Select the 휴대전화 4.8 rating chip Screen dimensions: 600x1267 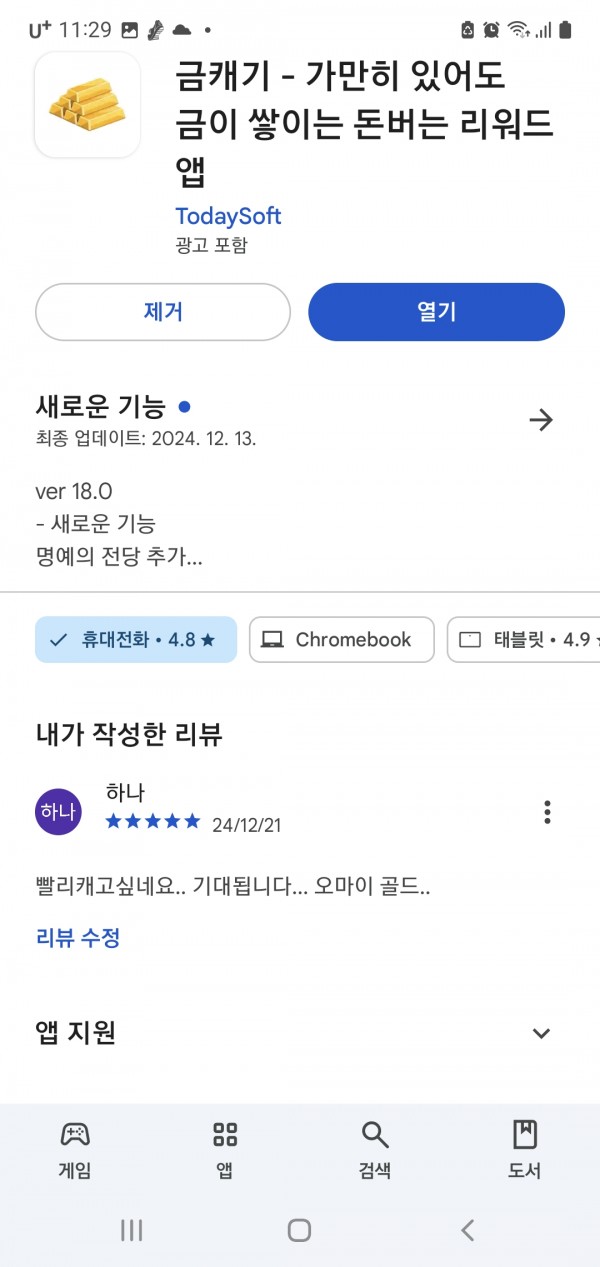[136, 640]
